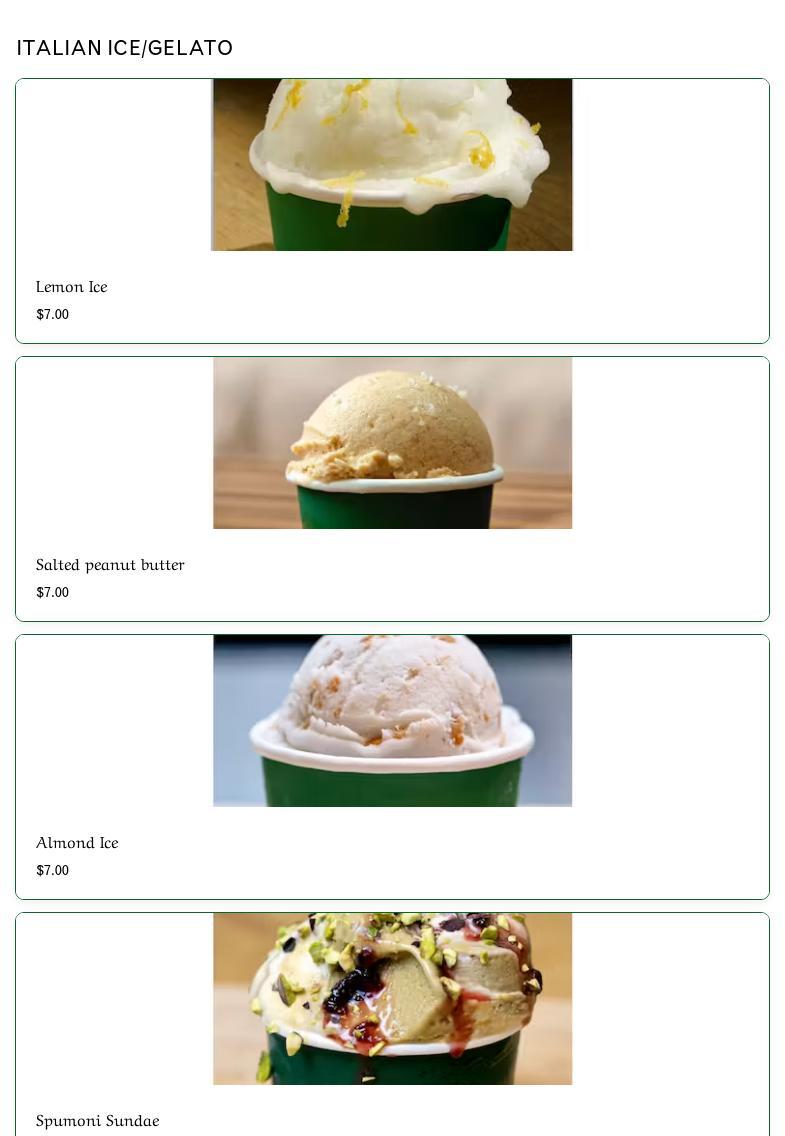The image size is (785, 1136).
Task: View the Almond Ice menu item
Action: (x=392, y=767)
